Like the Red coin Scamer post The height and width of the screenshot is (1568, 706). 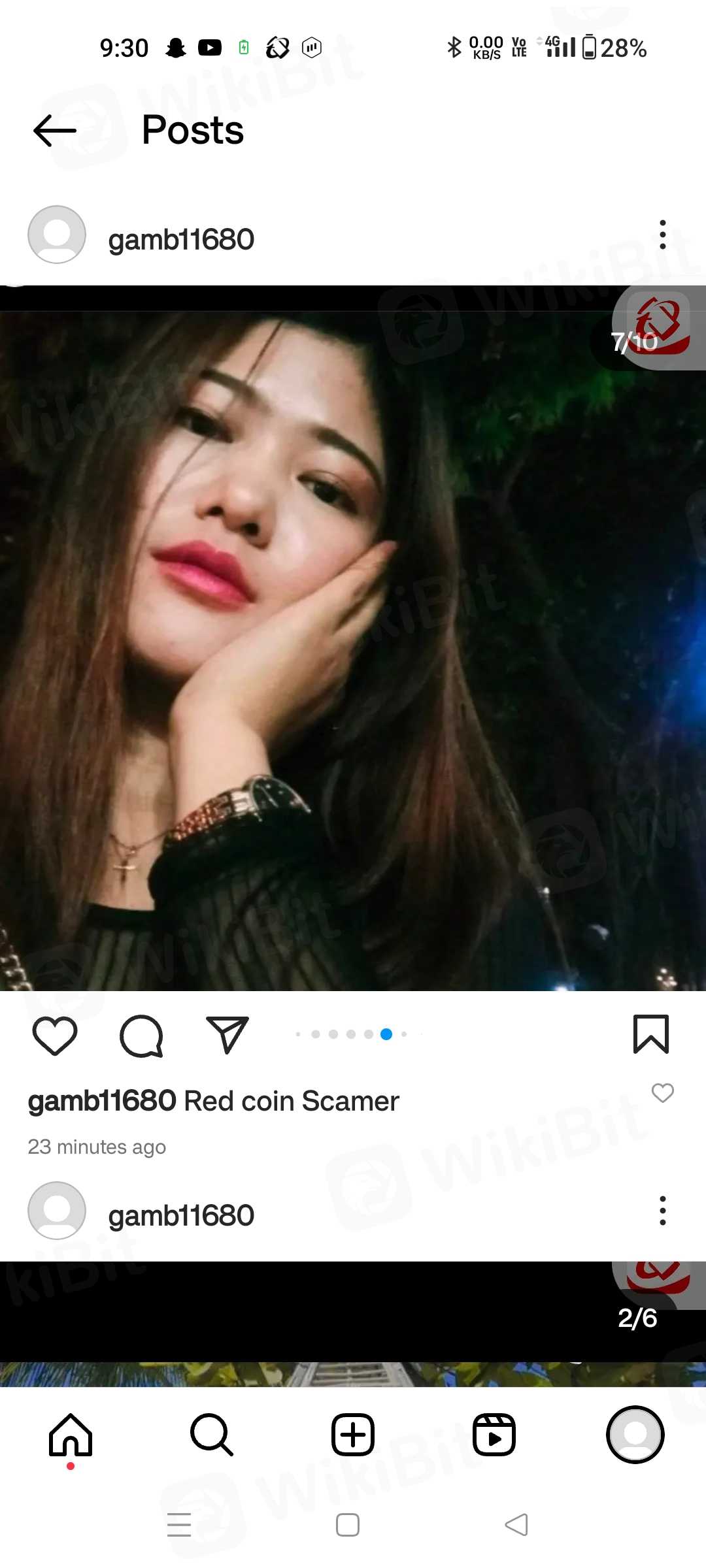pos(55,1036)
